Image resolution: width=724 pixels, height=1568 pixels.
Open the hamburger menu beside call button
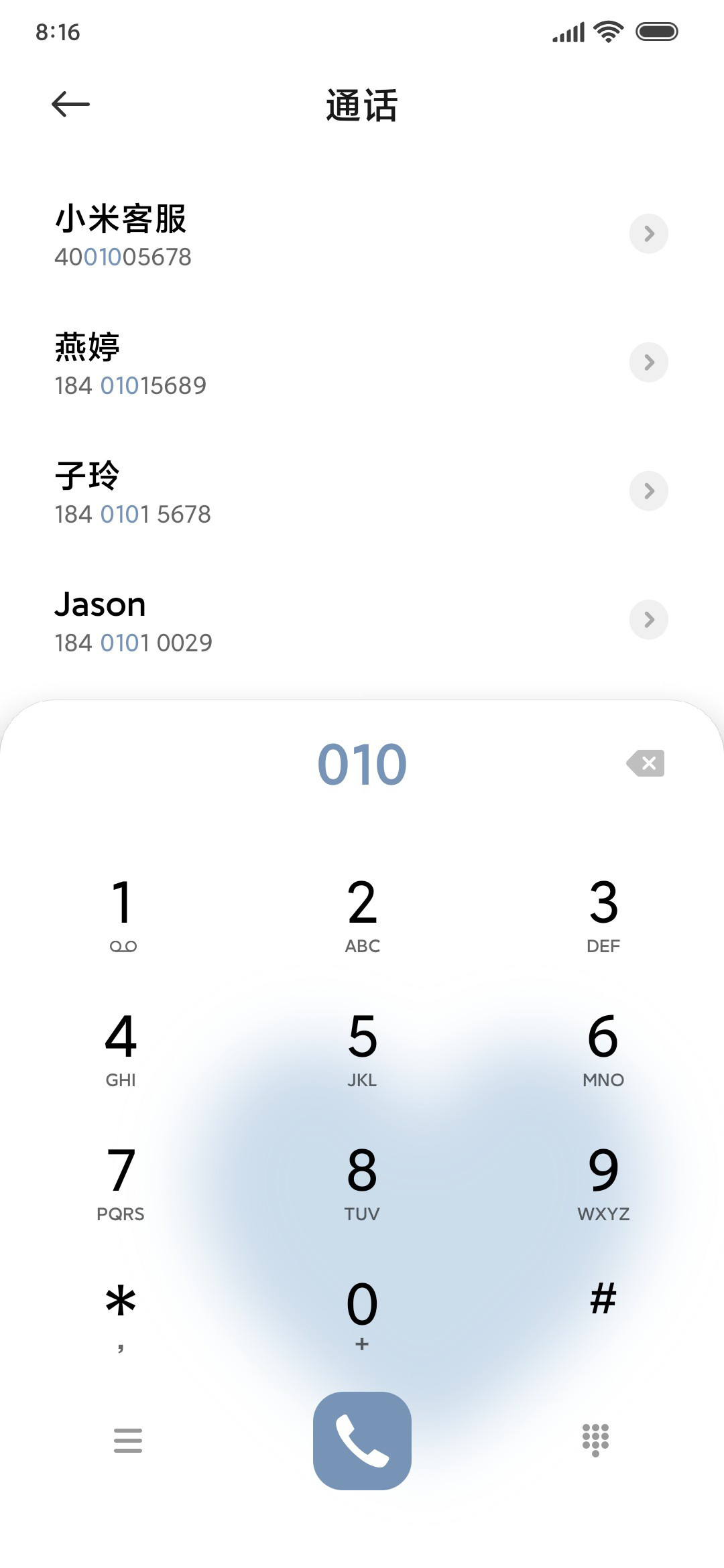[x=128, y=1441]
